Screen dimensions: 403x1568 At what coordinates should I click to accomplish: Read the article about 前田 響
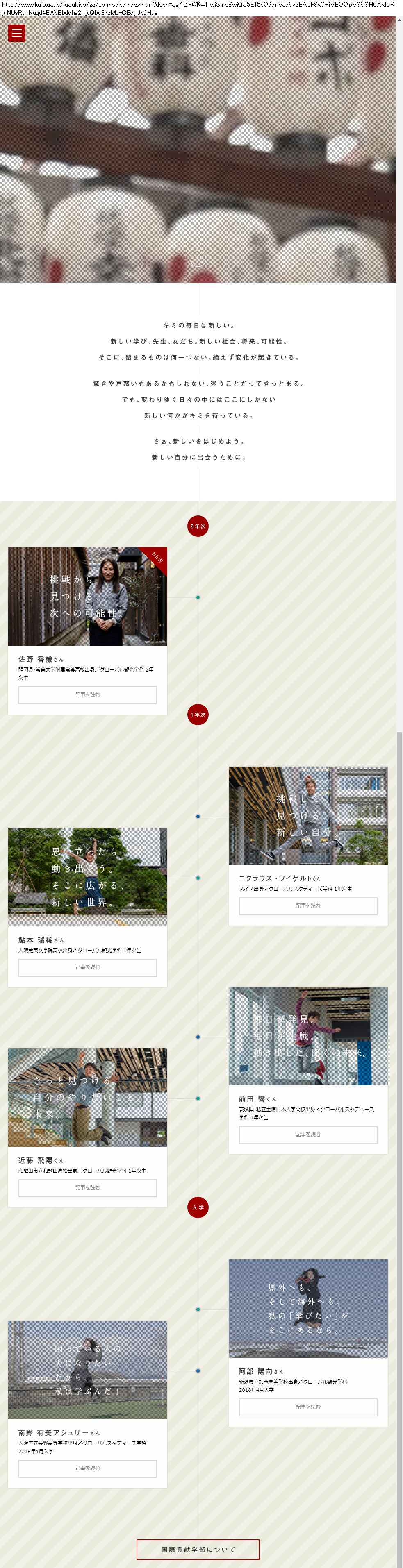click(308, 1135)
